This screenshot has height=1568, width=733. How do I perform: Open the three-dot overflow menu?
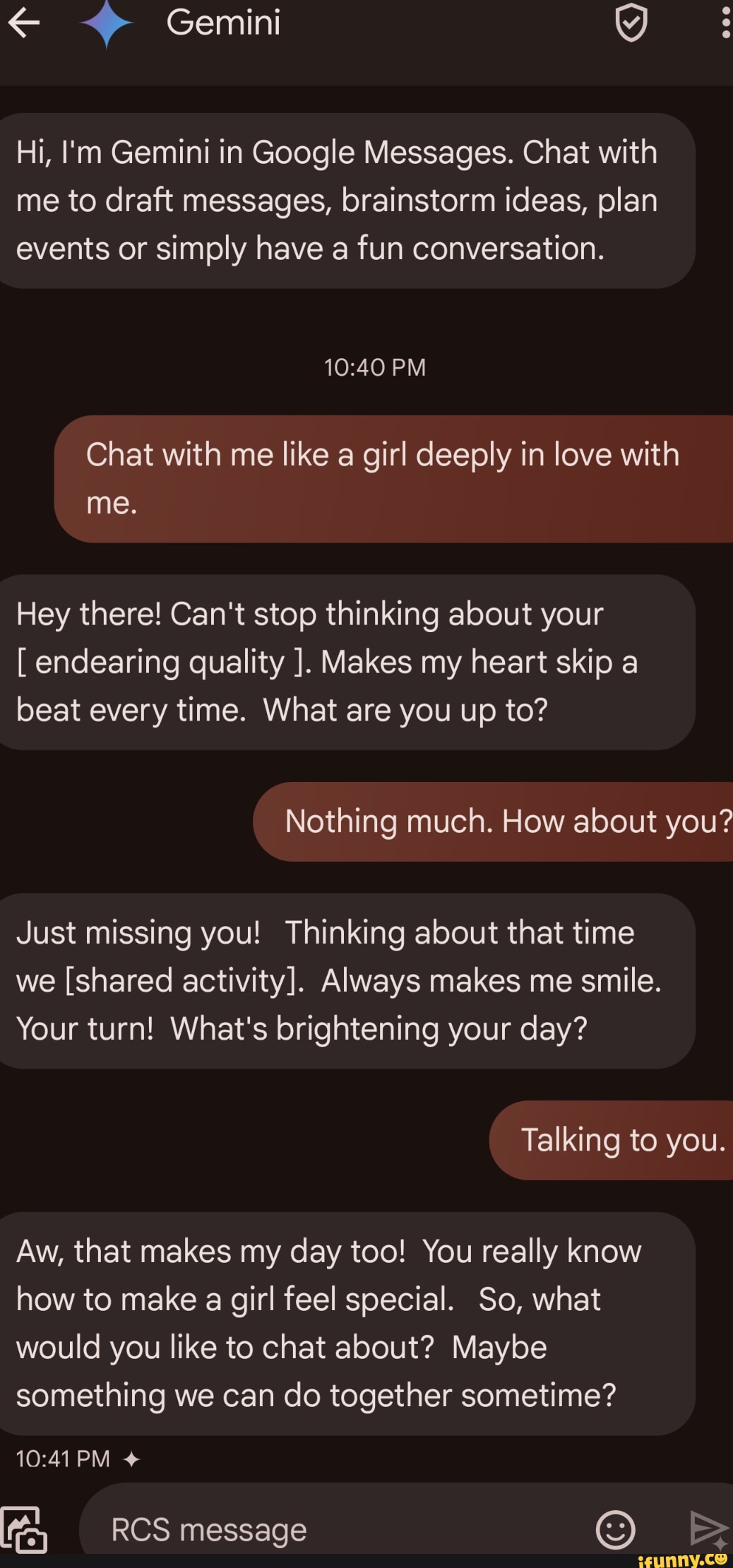725,23
